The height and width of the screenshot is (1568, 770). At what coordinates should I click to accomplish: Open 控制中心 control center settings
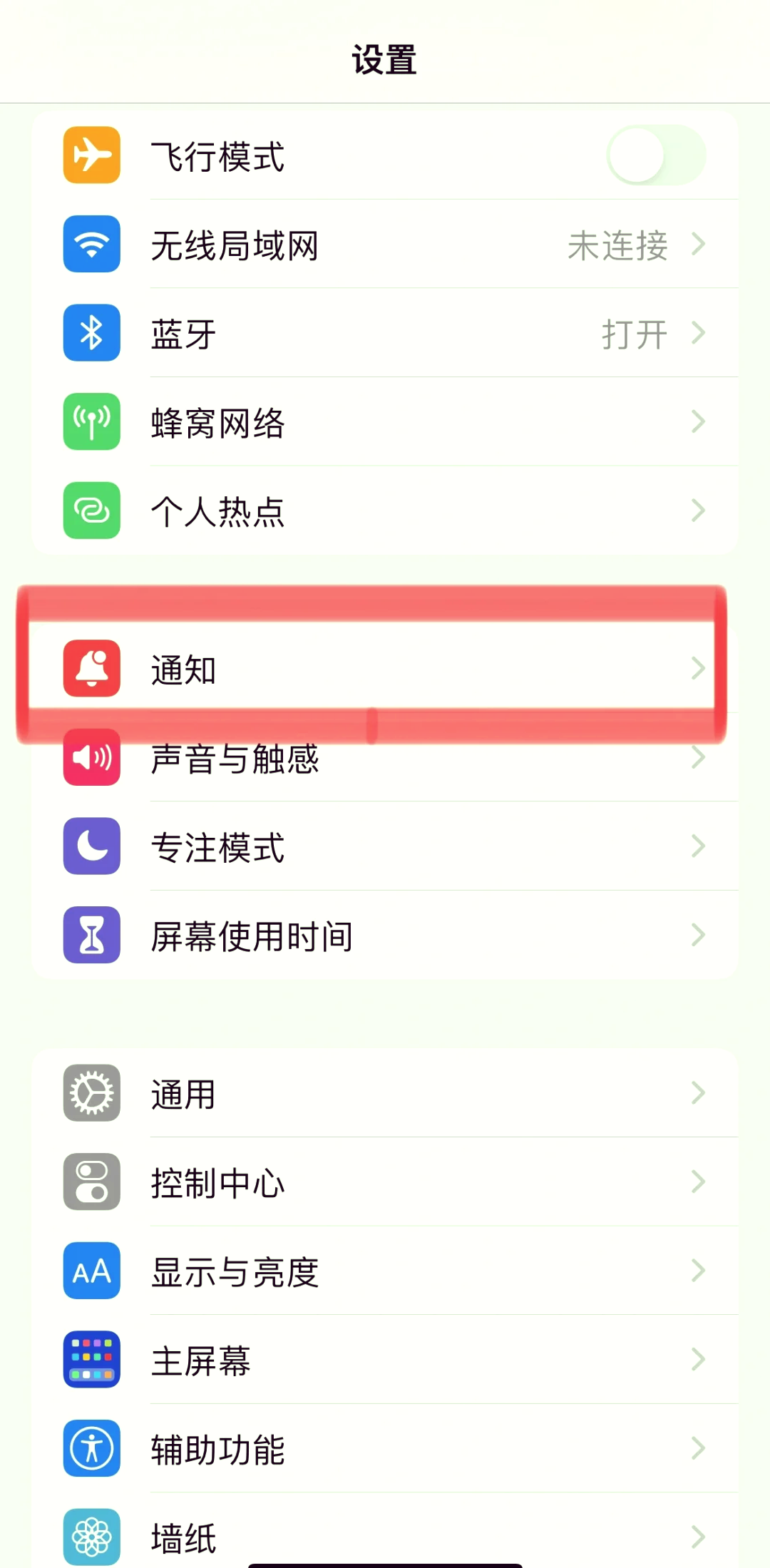click(385, 1182)
